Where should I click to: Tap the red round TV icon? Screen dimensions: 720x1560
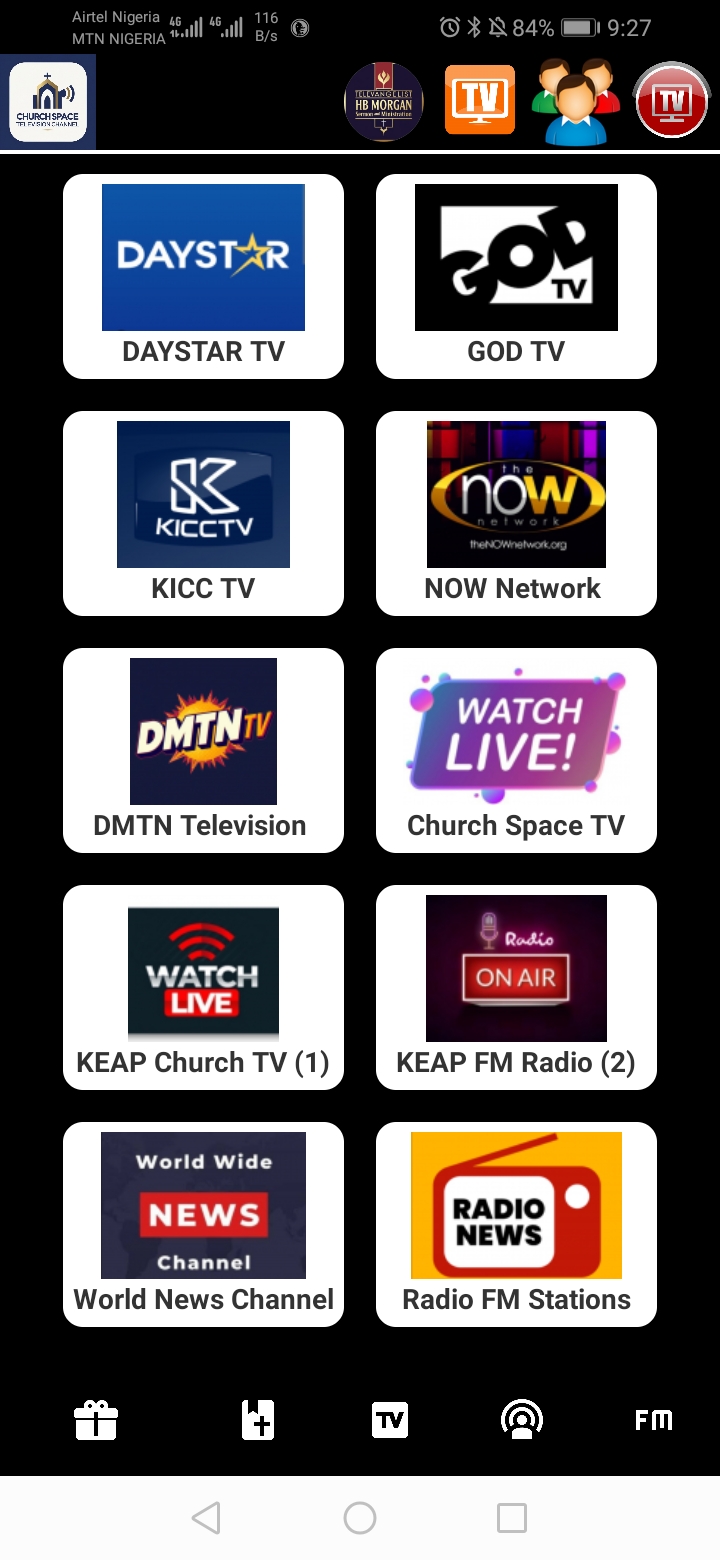click(672, 100)
